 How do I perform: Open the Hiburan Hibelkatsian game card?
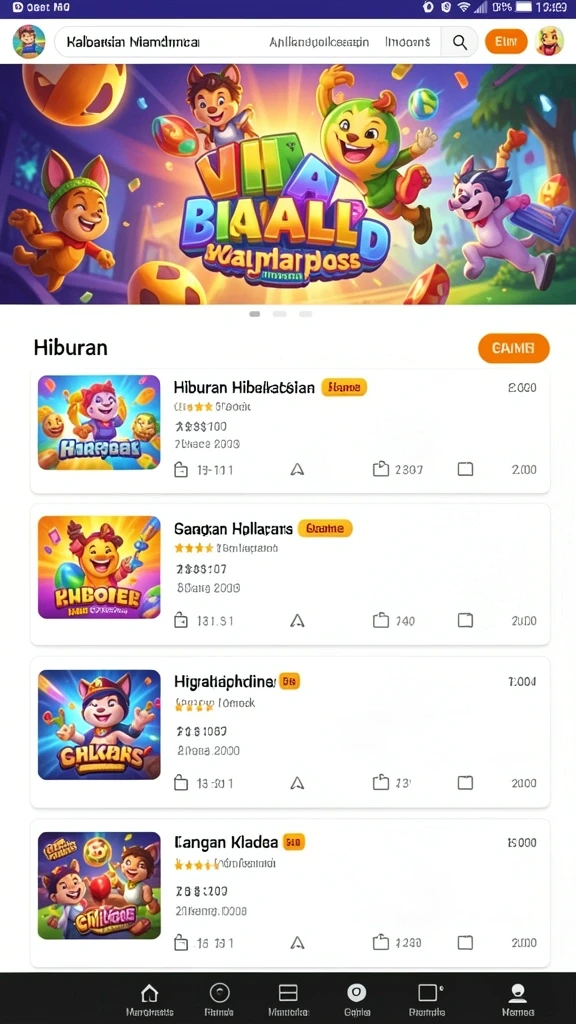290,431
